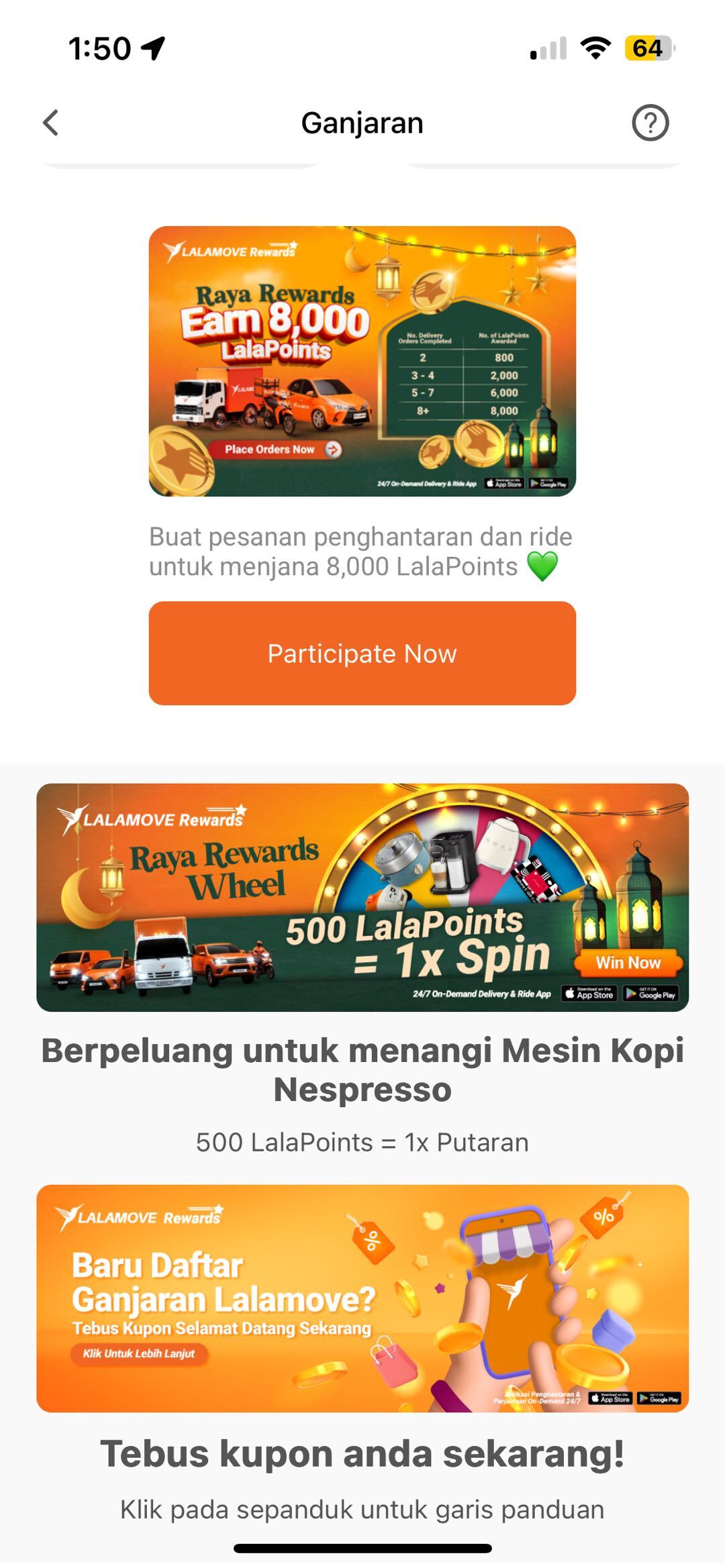Open the Earn 8,000 LalaPoints banner
The height and width of the screenshot is (1568, 725).
tap(362, 361)
